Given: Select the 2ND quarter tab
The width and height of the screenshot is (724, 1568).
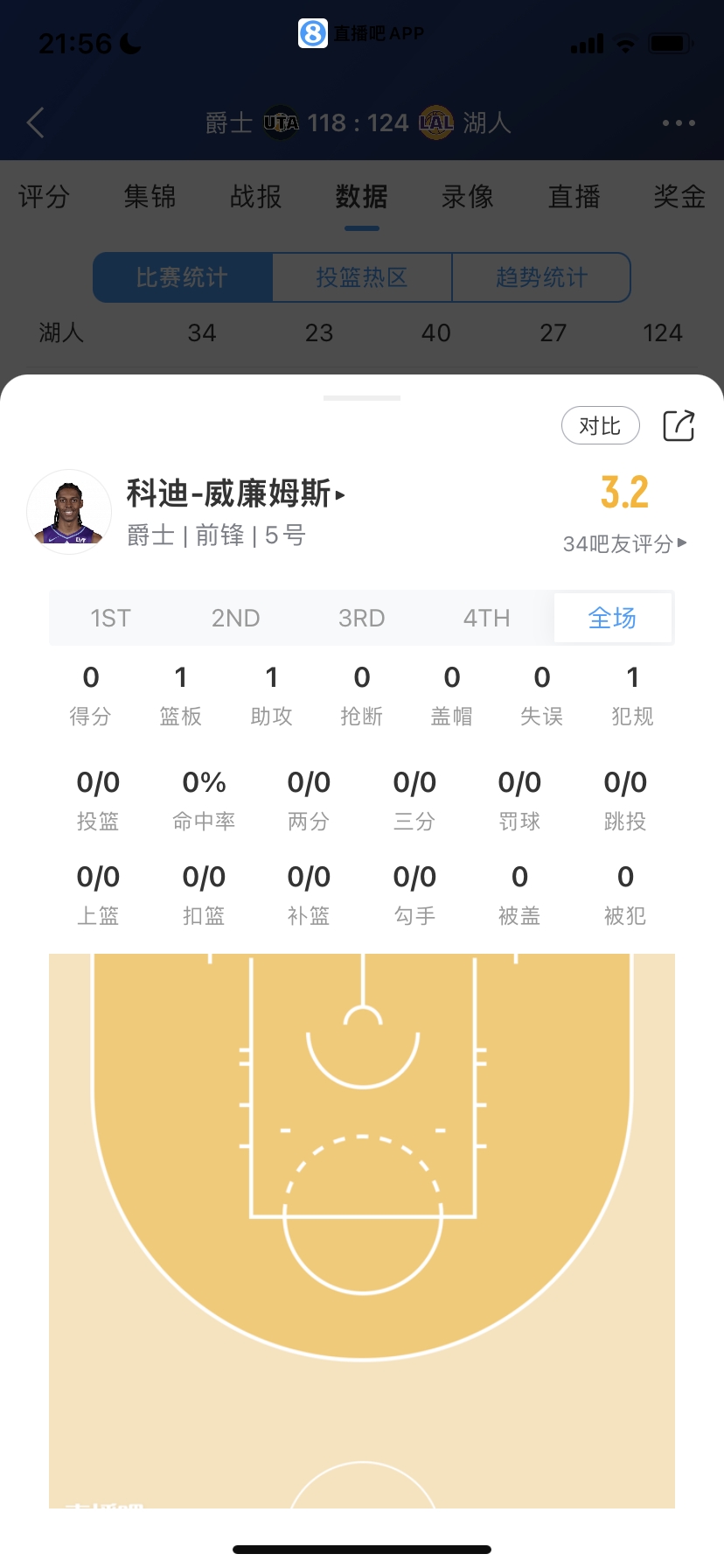Looking at the screenshot, I should pos(235,618).
